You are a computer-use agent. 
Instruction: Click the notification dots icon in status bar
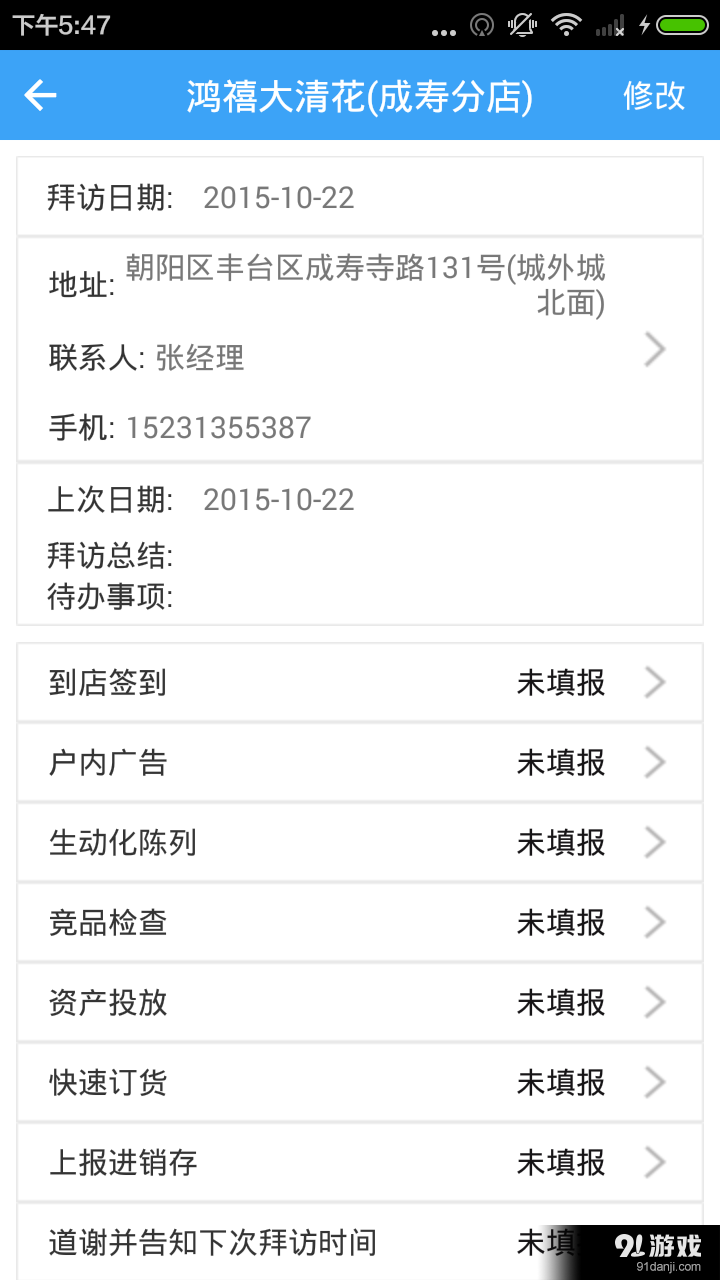(x=443, y=30)
